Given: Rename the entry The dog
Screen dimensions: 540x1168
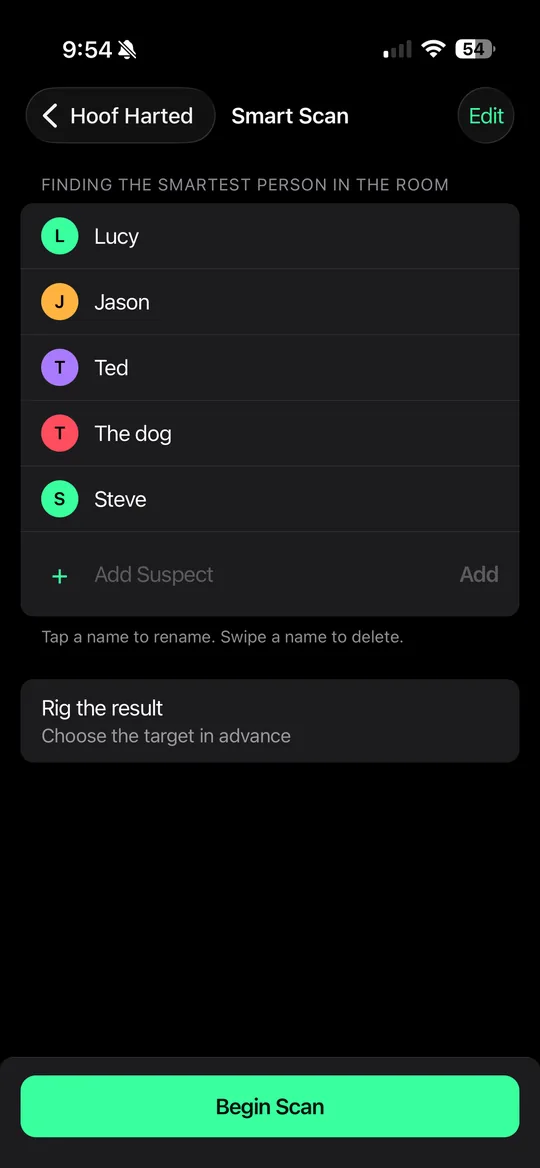Looking at the screenshot, I should 270,433.
